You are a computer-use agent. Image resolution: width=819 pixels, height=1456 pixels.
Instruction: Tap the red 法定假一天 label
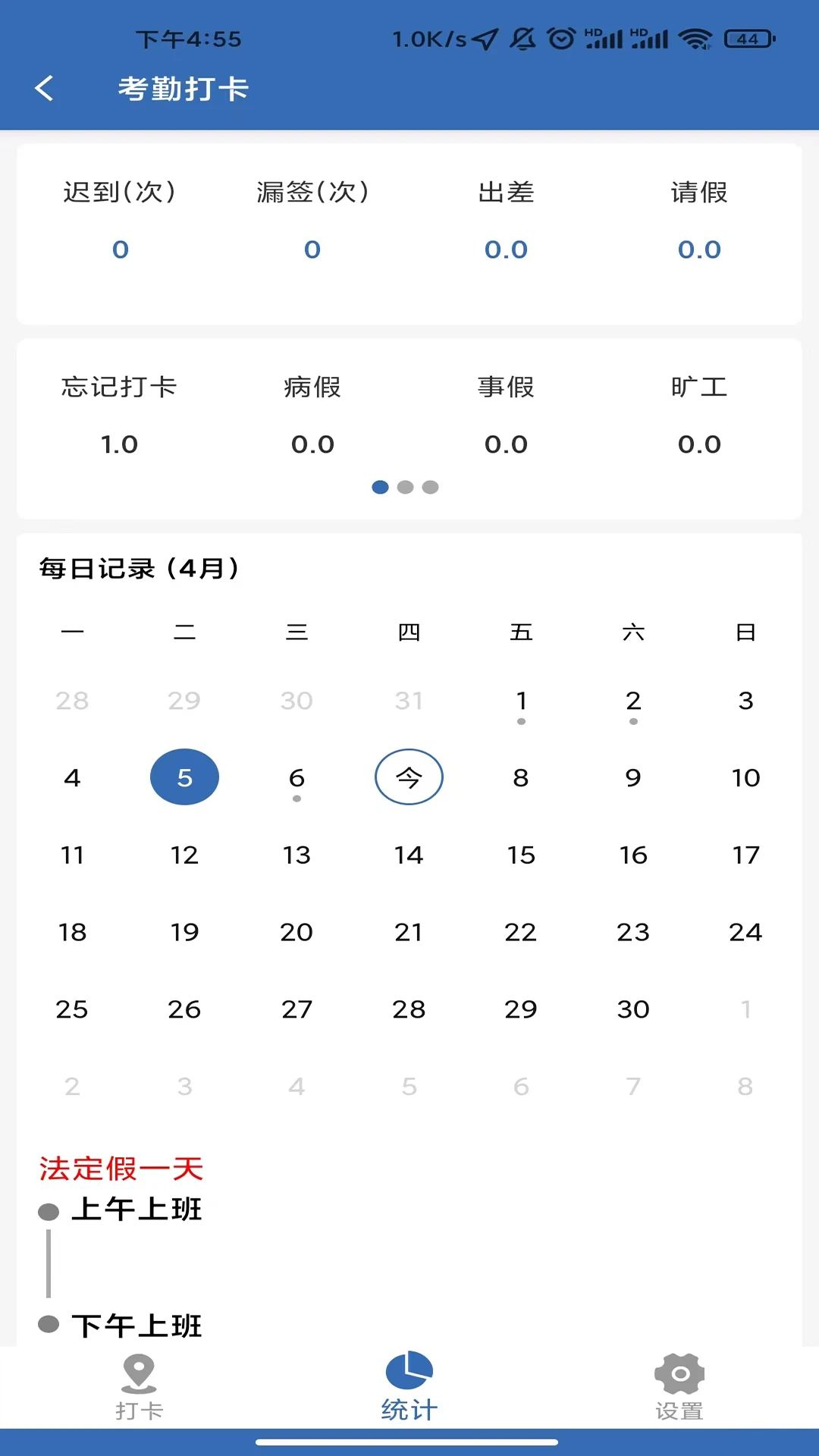[121, 1169]
